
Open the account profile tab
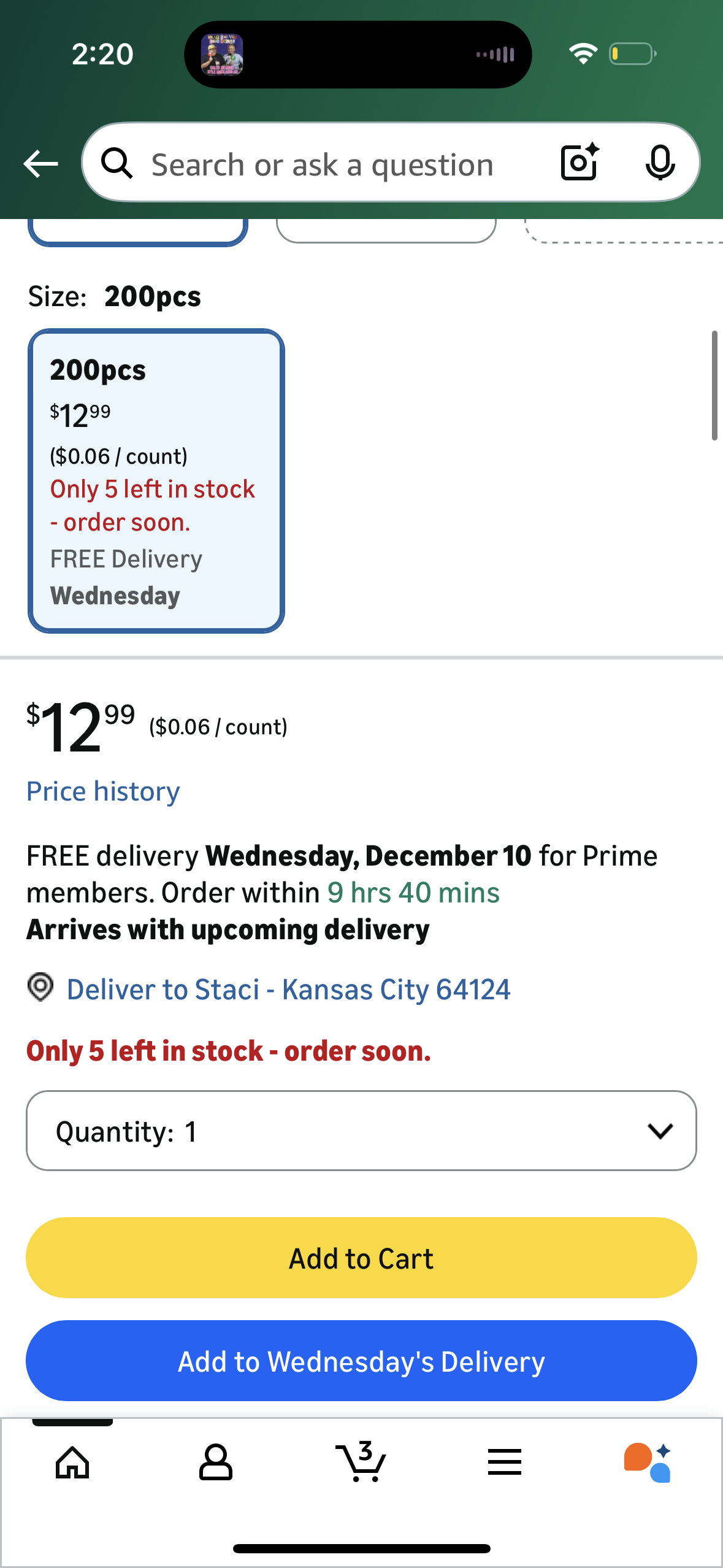(216, 1462)
